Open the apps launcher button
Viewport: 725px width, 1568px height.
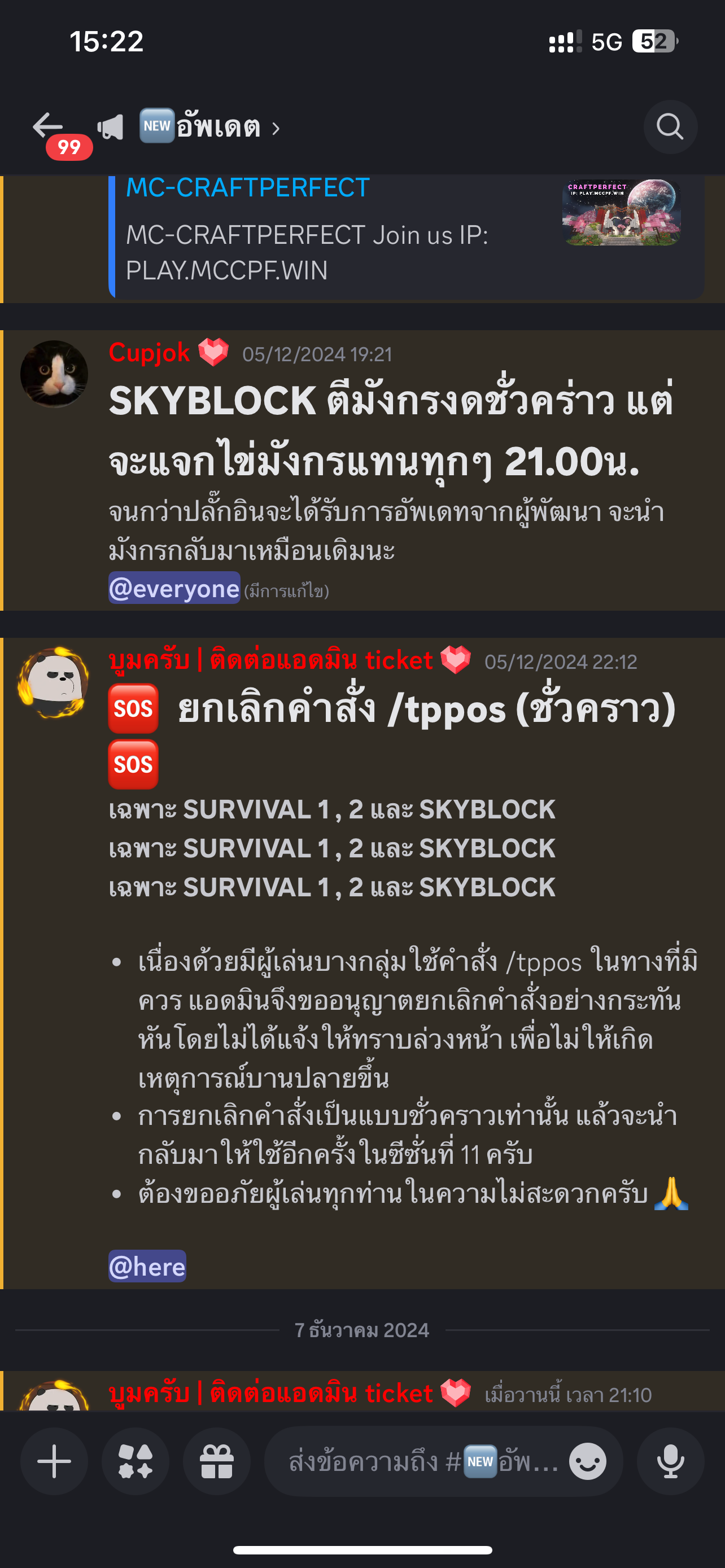point(135,1461)
